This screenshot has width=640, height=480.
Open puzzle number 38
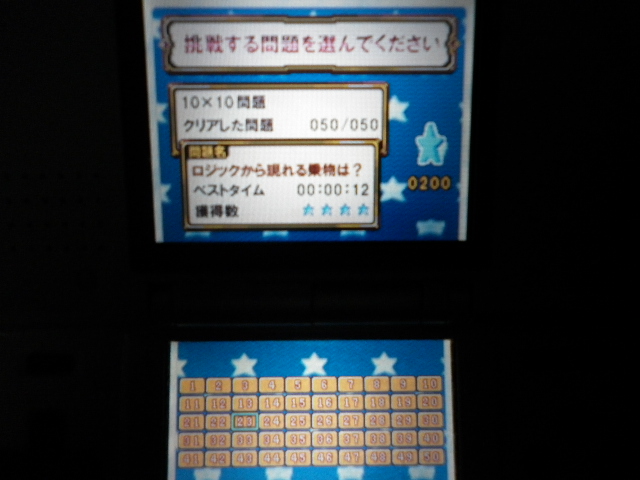(377, 439)
